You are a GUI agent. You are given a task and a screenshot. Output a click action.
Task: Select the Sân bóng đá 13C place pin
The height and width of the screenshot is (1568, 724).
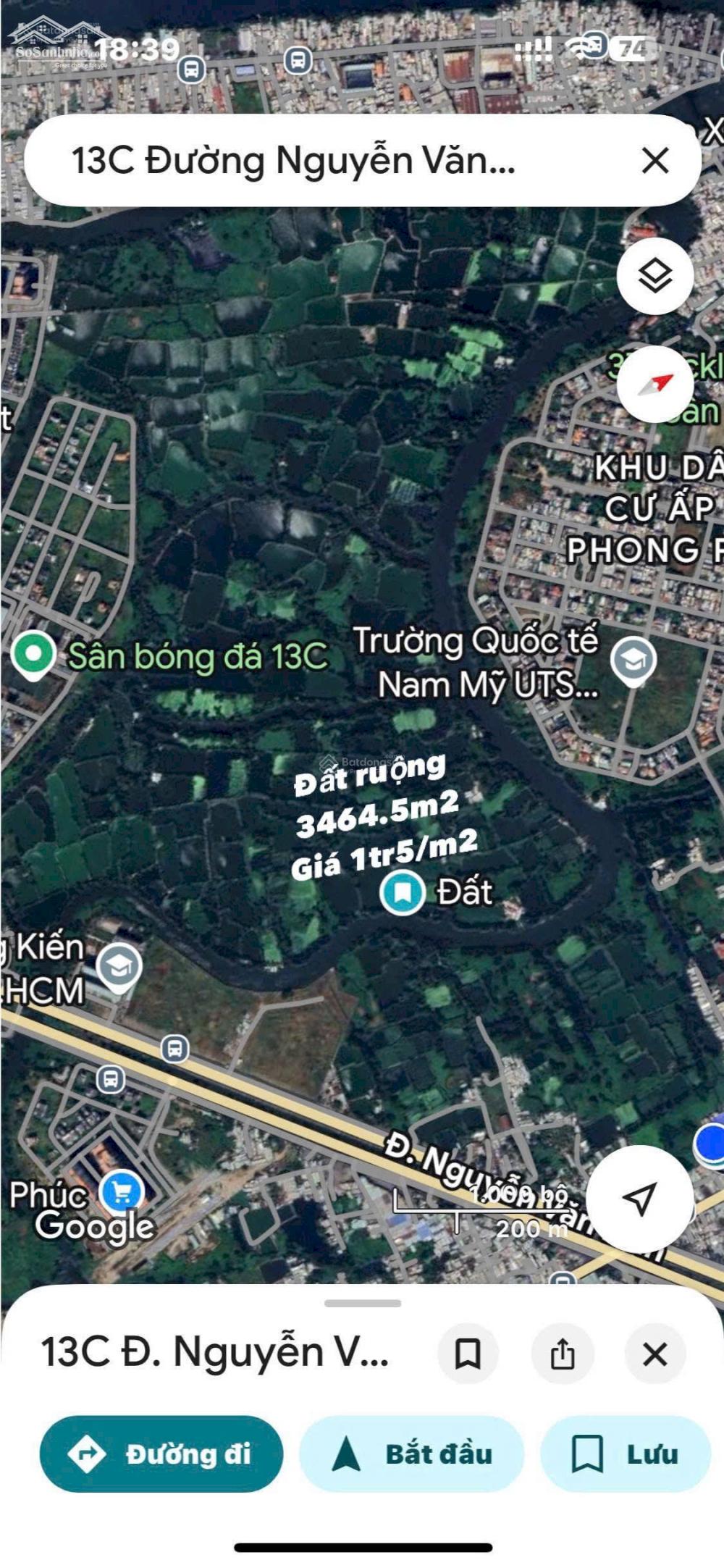33,653
